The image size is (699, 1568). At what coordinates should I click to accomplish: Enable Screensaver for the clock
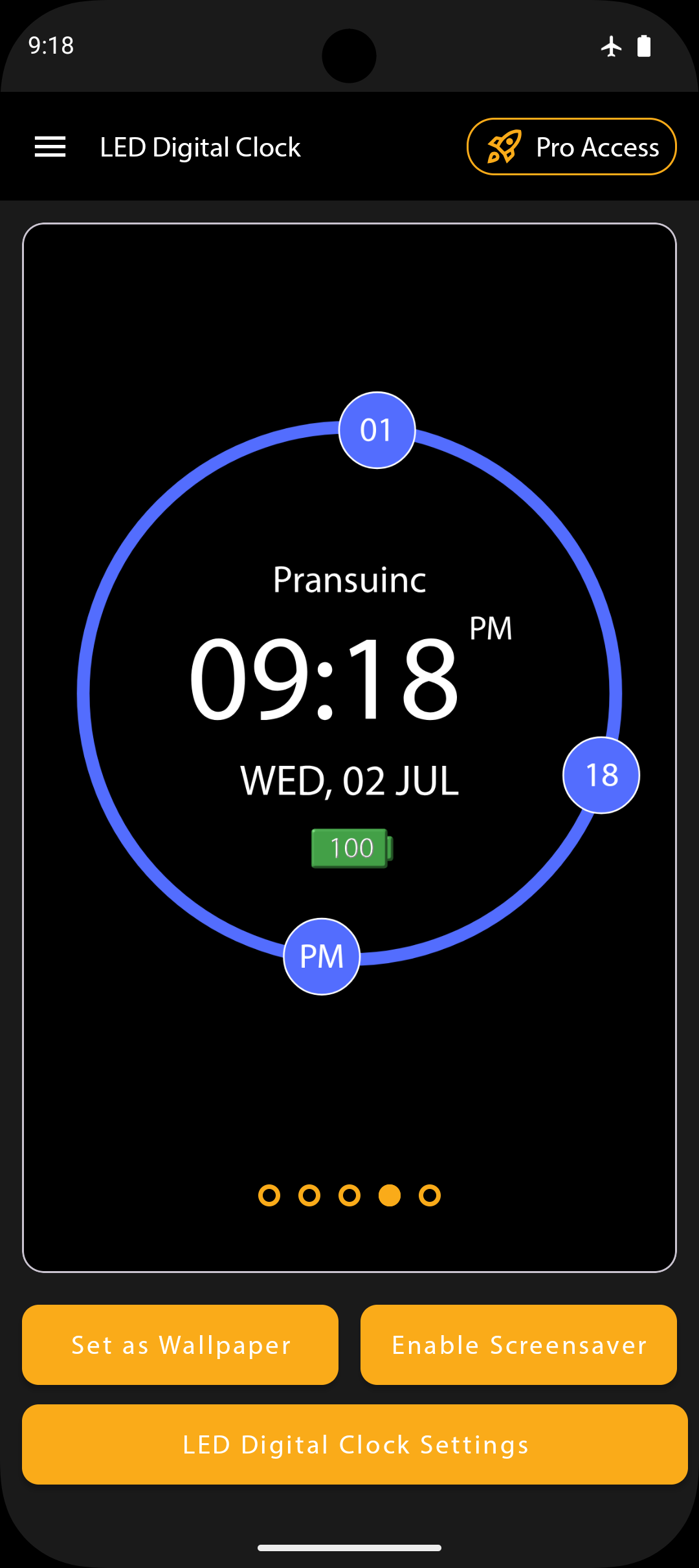[x=518, y=1345]
